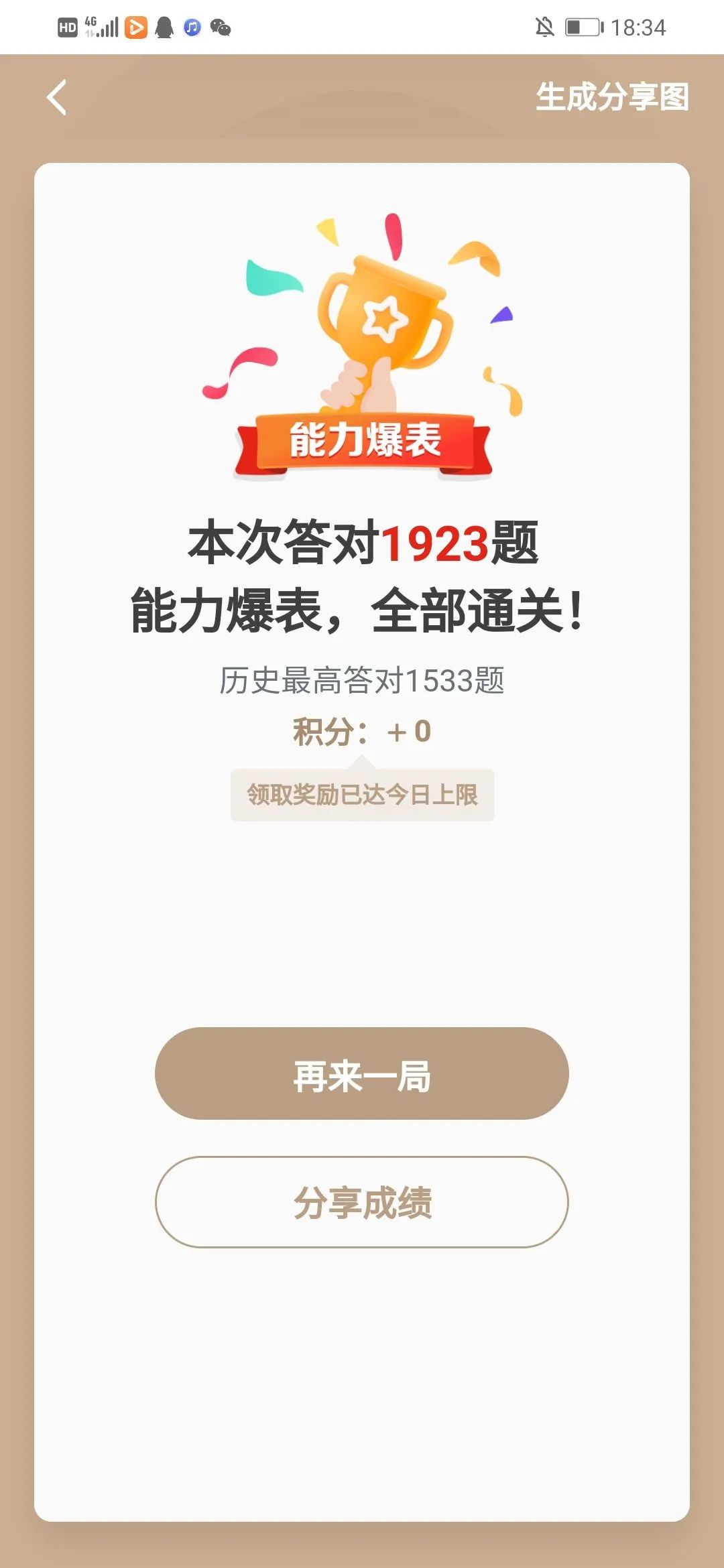The width and height of the screenshot is (724, 1568).
Task: Start another round with 再来一局
Action: (x=362, y=1073)
